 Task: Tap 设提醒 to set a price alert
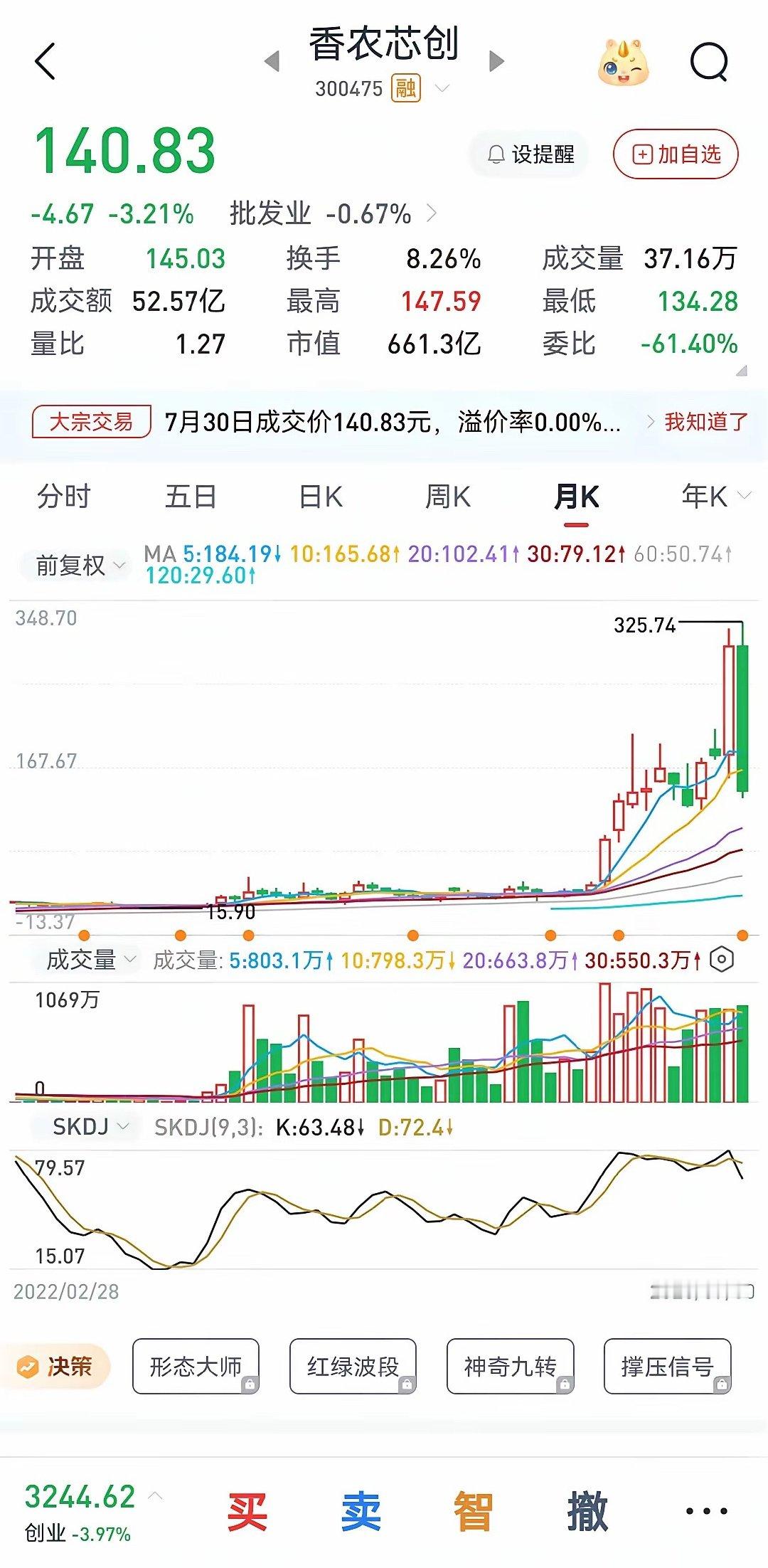point(530,154)
